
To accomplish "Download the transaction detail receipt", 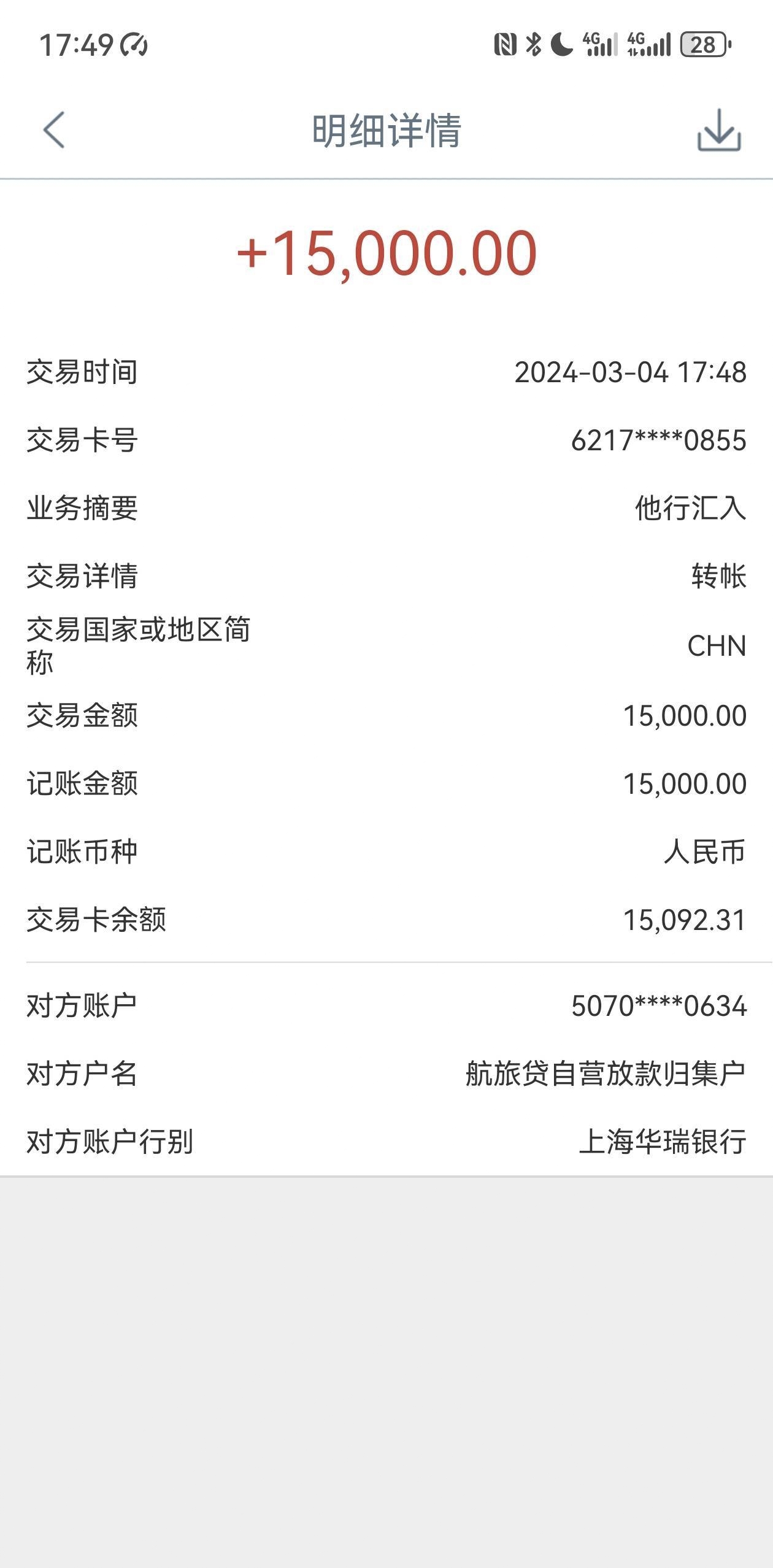I will pos(719,130).
